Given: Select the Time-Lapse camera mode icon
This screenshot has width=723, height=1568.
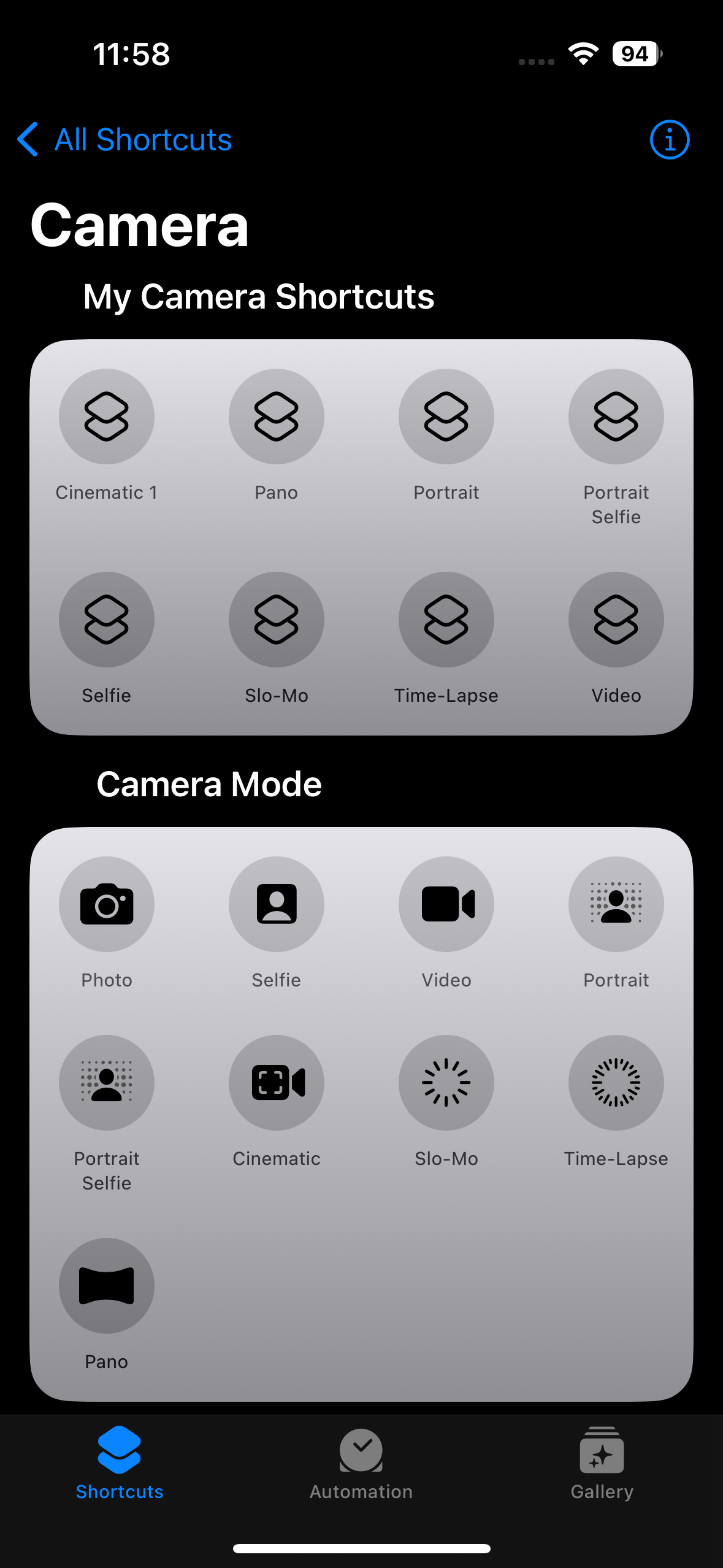Looking at the screenshot, I should coord(616,1083).
